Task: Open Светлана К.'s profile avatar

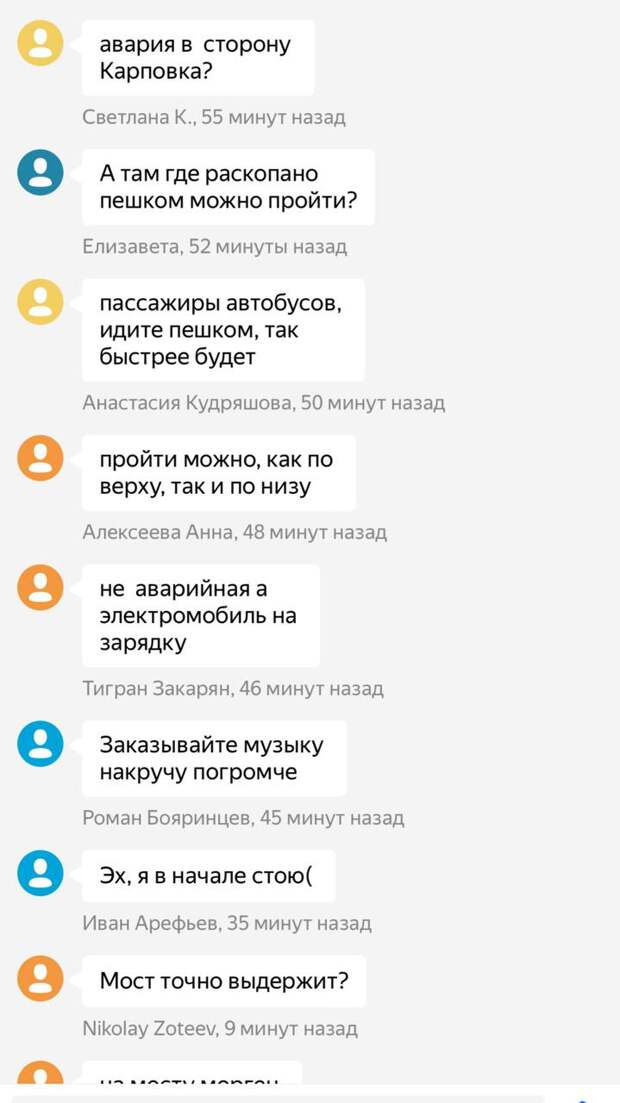Action: pos(40,43)
